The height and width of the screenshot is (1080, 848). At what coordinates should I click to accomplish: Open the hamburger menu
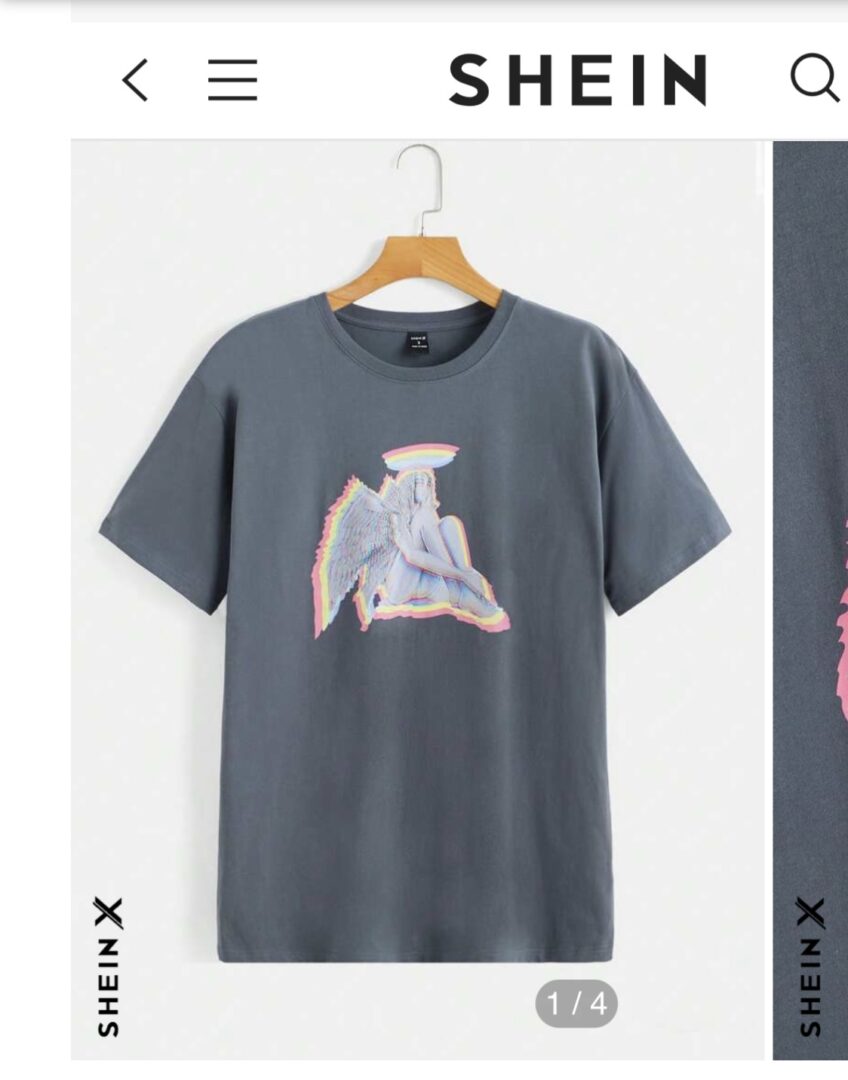[x=232, y=80]
